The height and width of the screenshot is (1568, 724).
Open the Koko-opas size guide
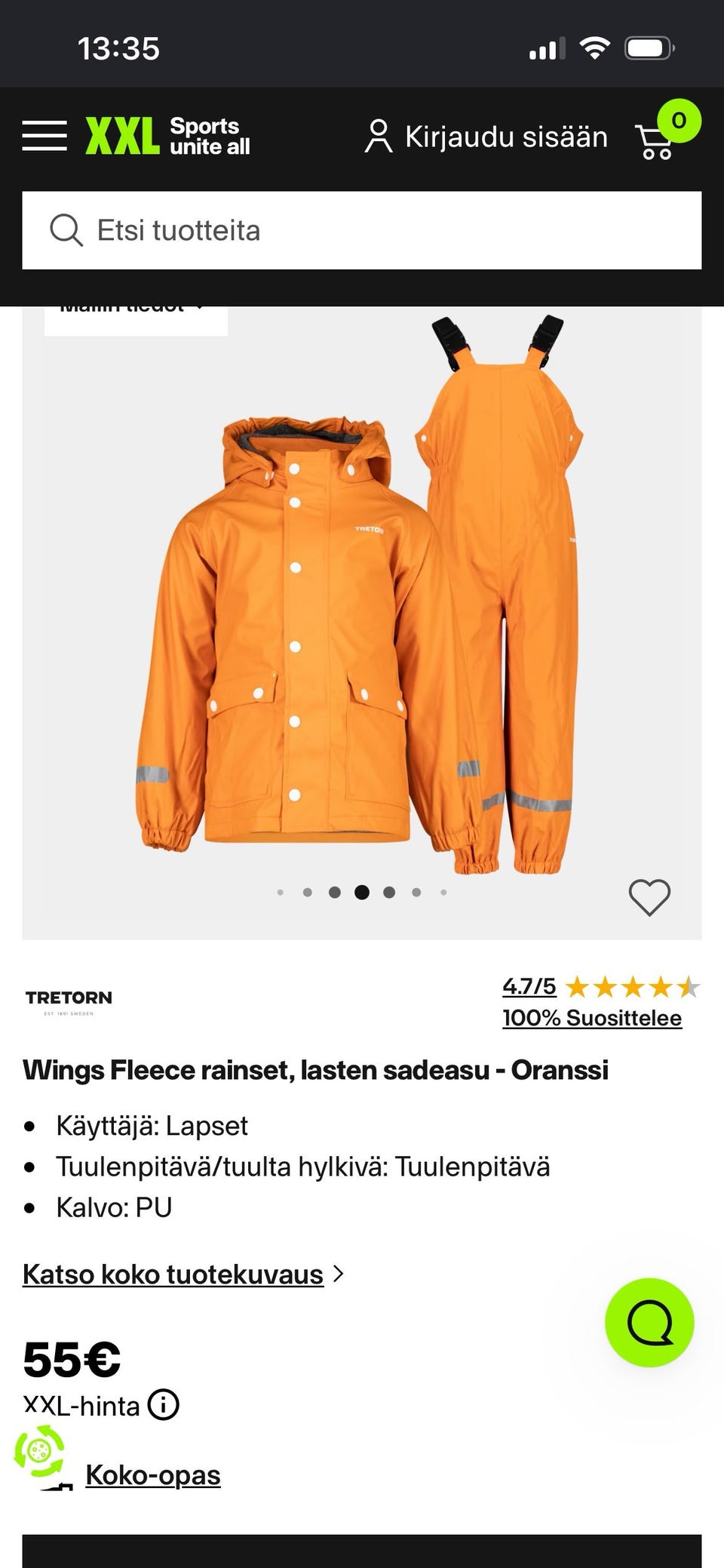coord(152,1474)
